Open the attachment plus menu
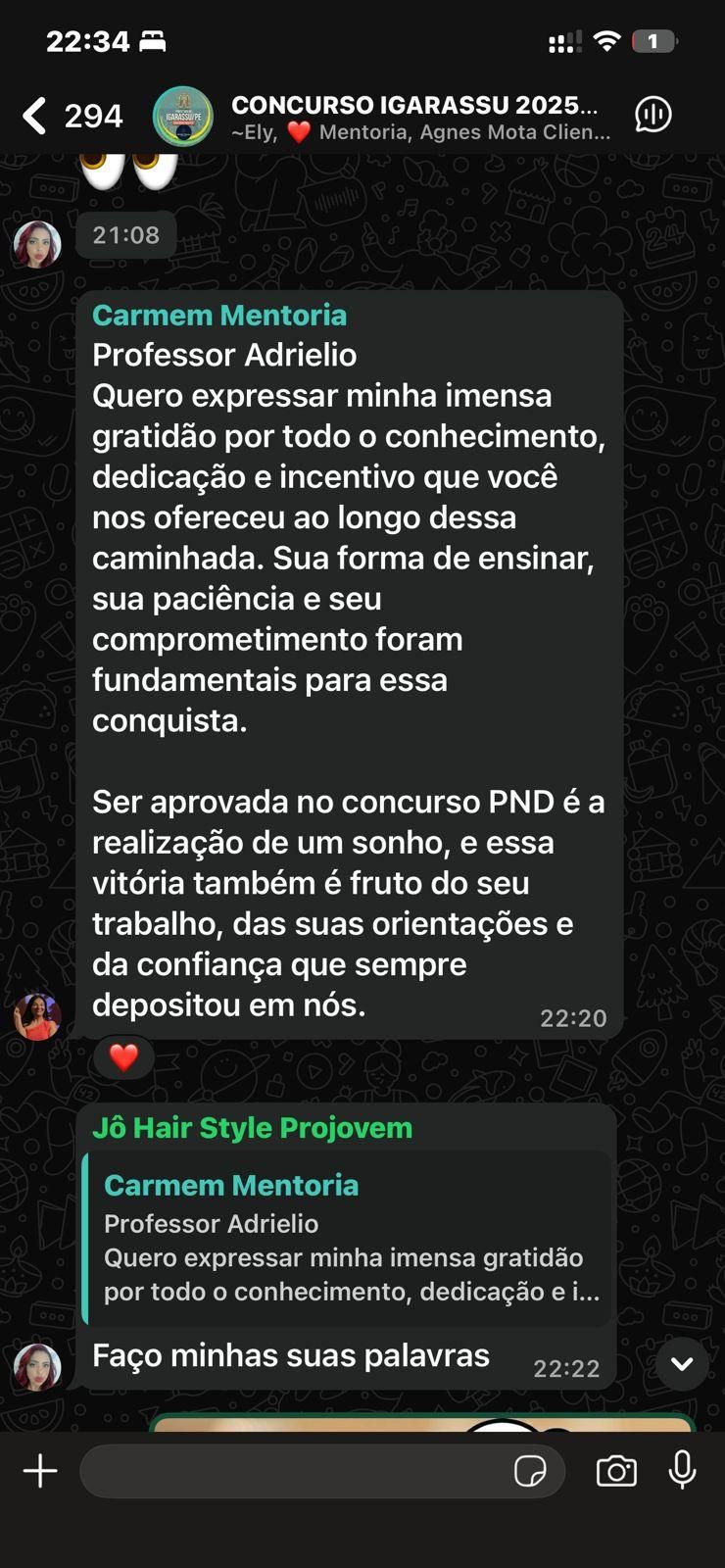This screenshot has width=725, height=1568. pos(40,1471)
